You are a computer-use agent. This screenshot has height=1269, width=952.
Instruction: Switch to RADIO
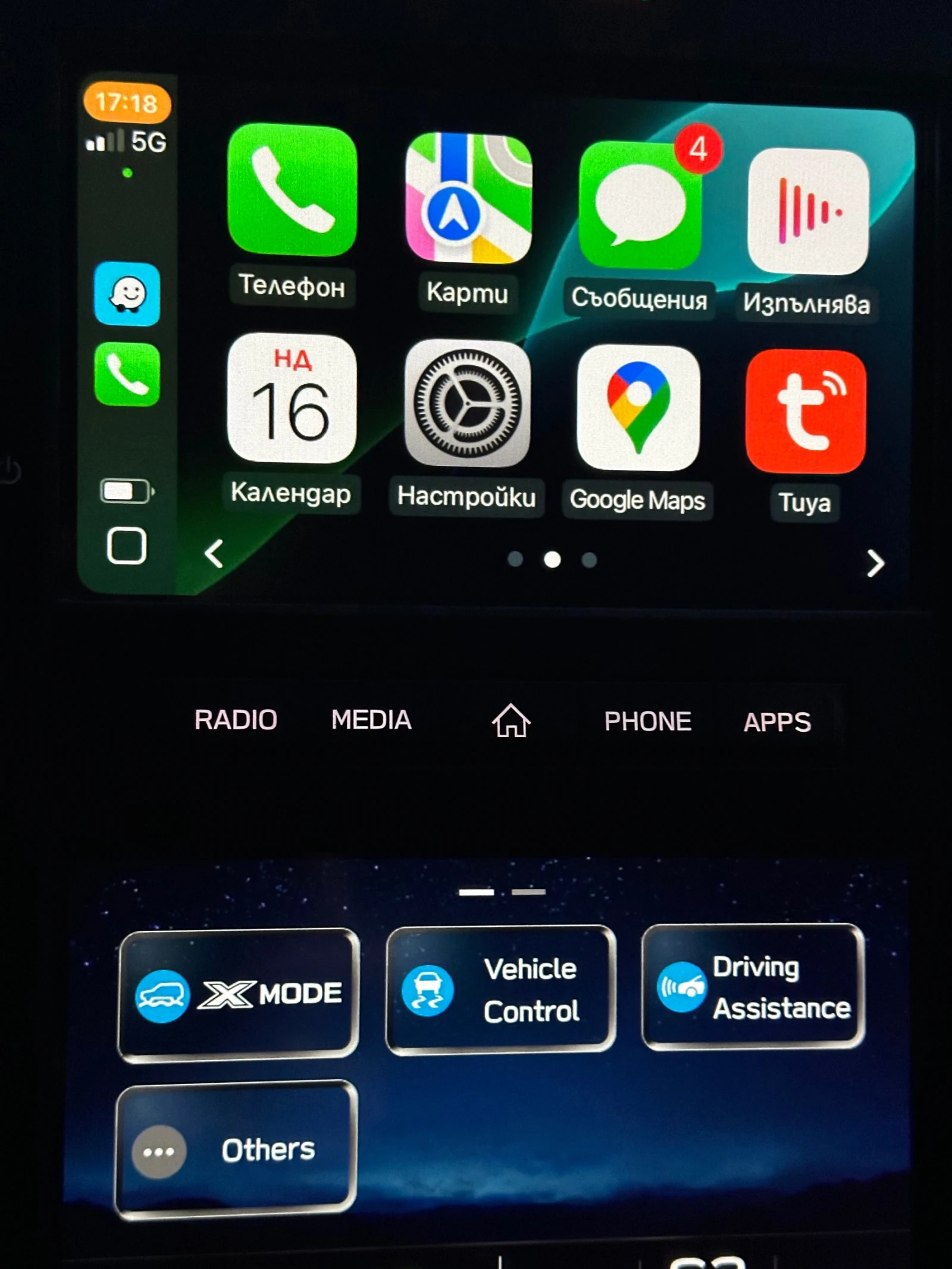[236, 720]
